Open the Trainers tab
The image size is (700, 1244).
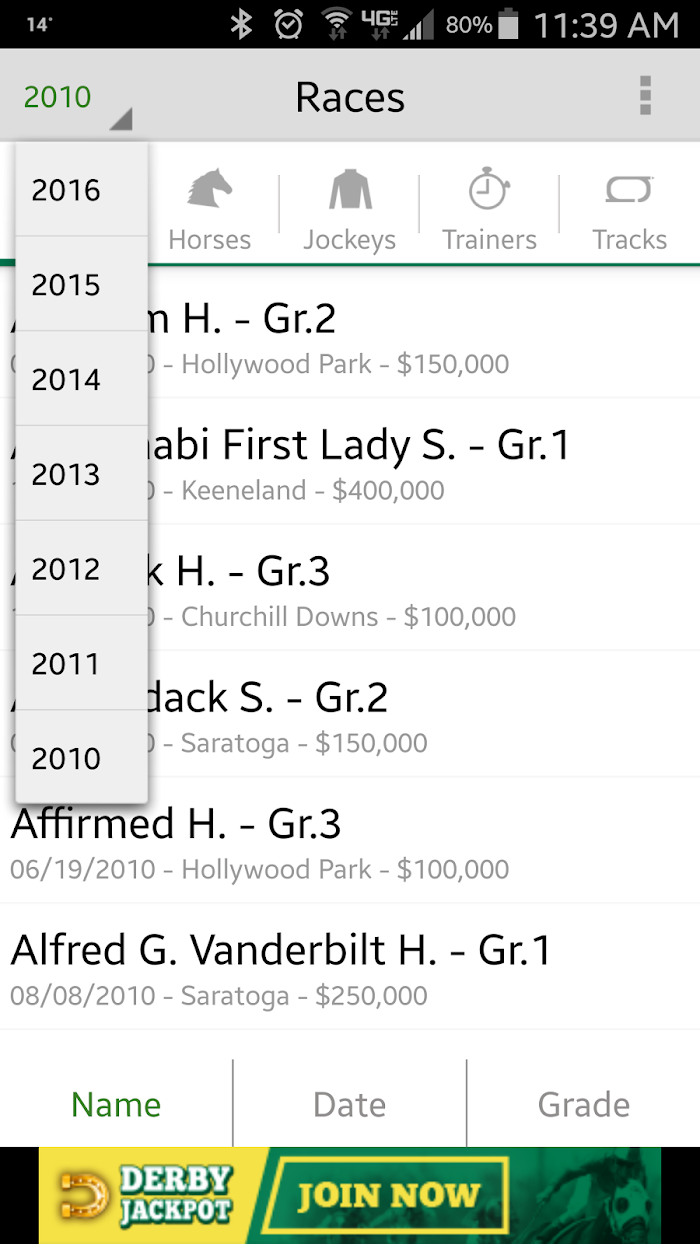click(489, 208)
